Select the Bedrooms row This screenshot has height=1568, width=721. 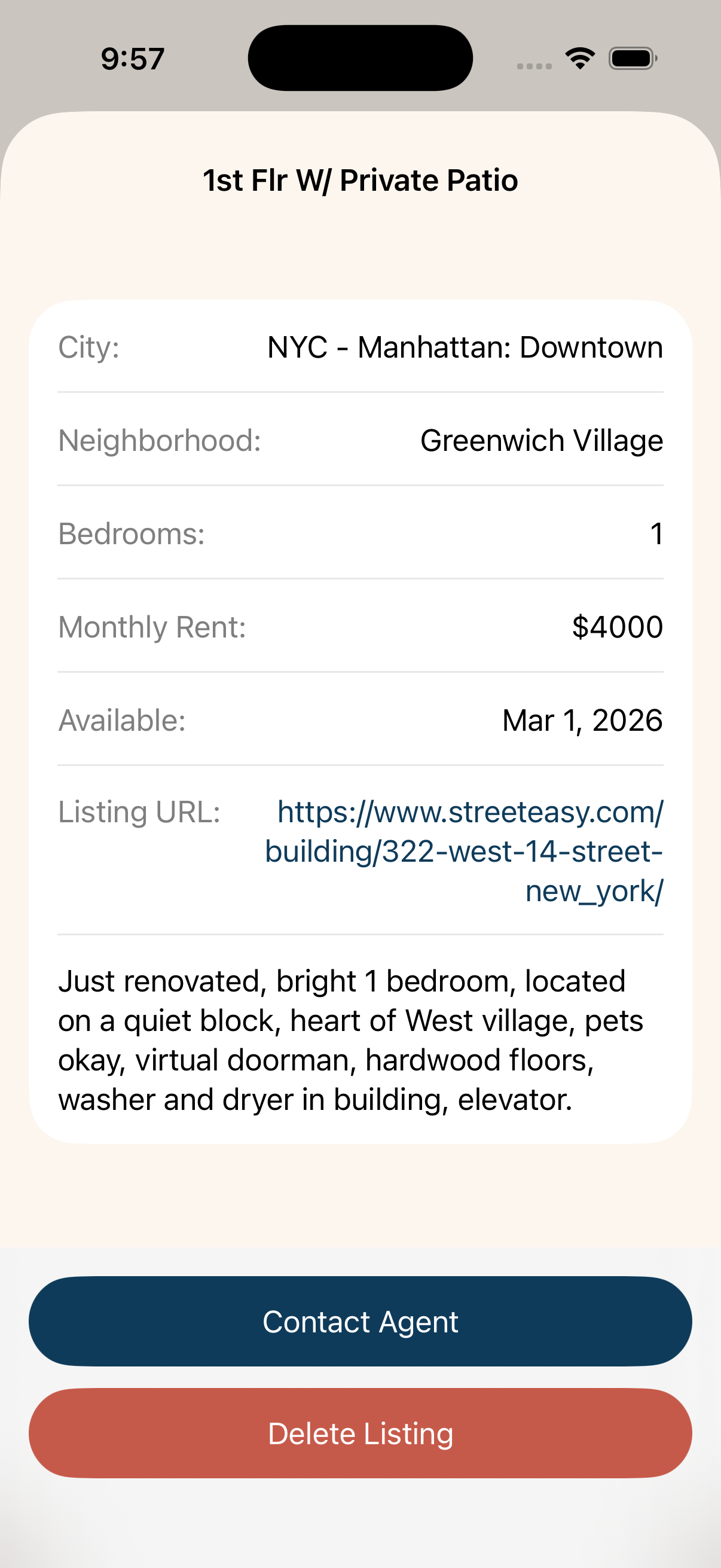[x=360, y=534]
